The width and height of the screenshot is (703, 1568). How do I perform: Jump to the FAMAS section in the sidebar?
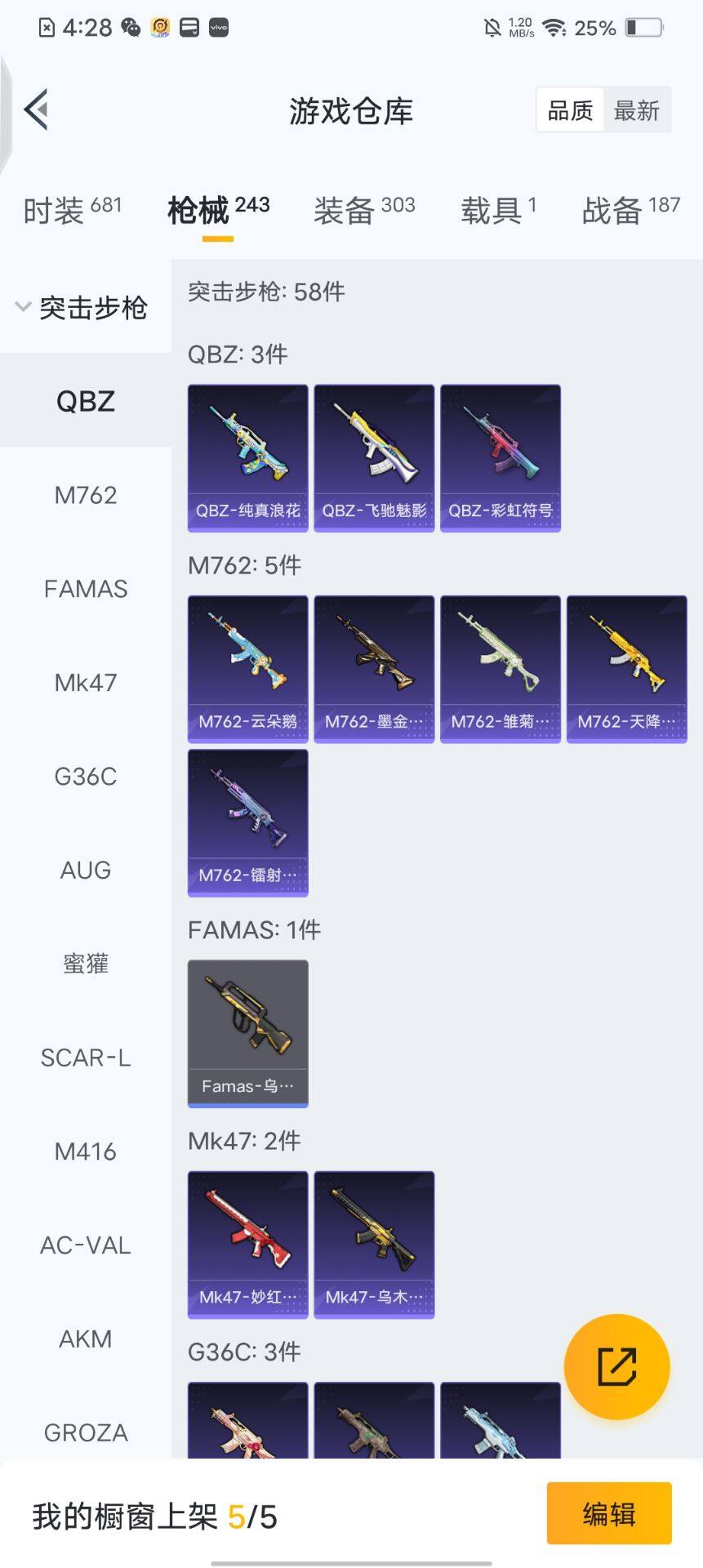point(86,589)
